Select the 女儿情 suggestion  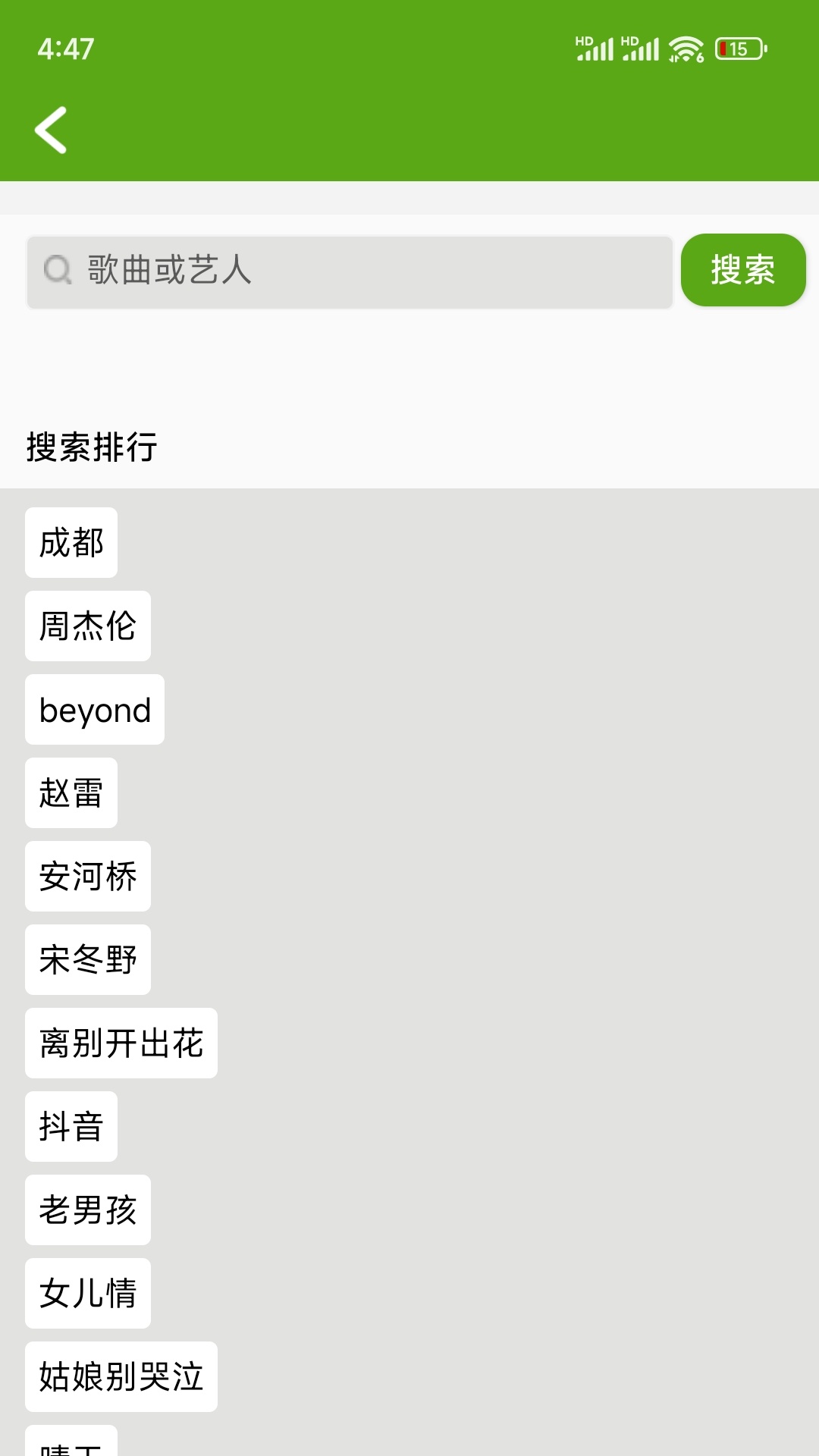pyautogui.click(x=88, y=1294)
